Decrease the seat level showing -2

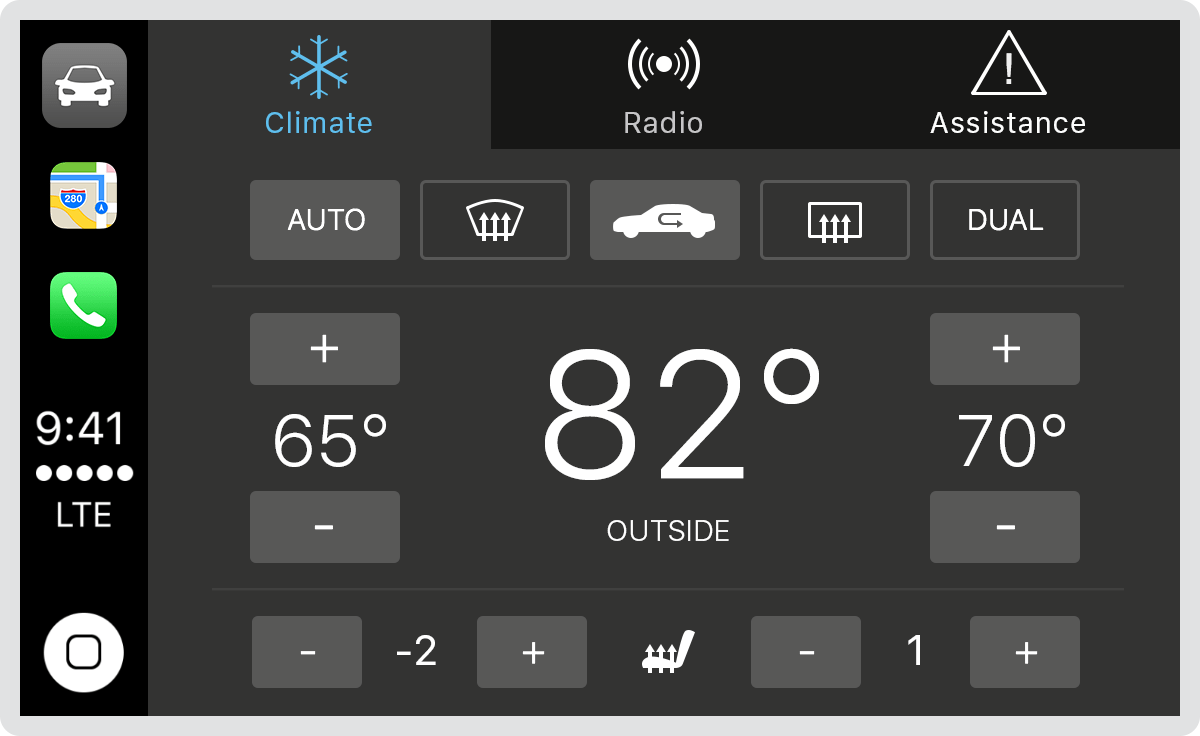pyautogui.click(x=307, y=652)
